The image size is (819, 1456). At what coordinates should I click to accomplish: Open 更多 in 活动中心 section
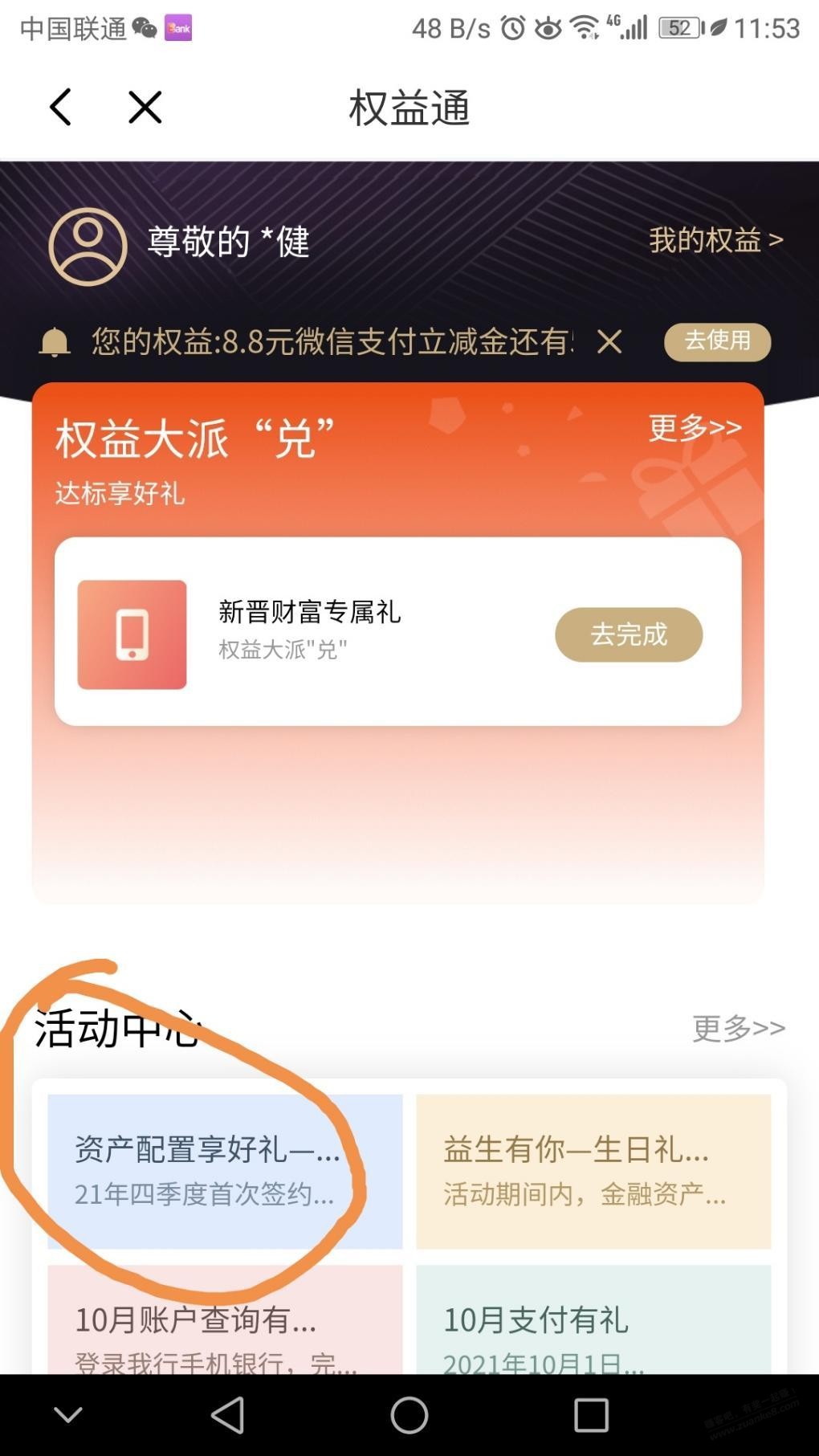(x=738, y=1028)
